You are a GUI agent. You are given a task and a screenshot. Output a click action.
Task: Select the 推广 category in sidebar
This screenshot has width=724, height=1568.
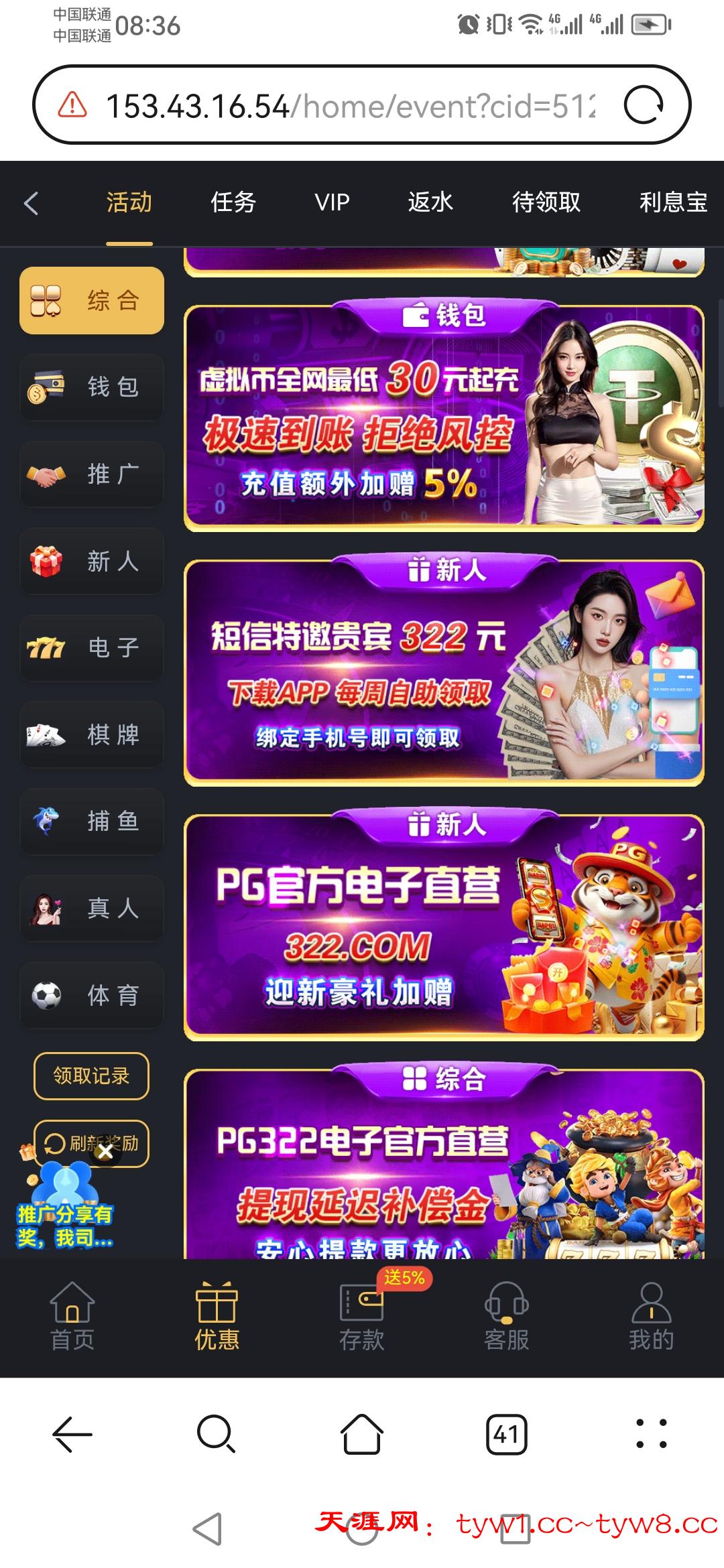coord(92,474)
